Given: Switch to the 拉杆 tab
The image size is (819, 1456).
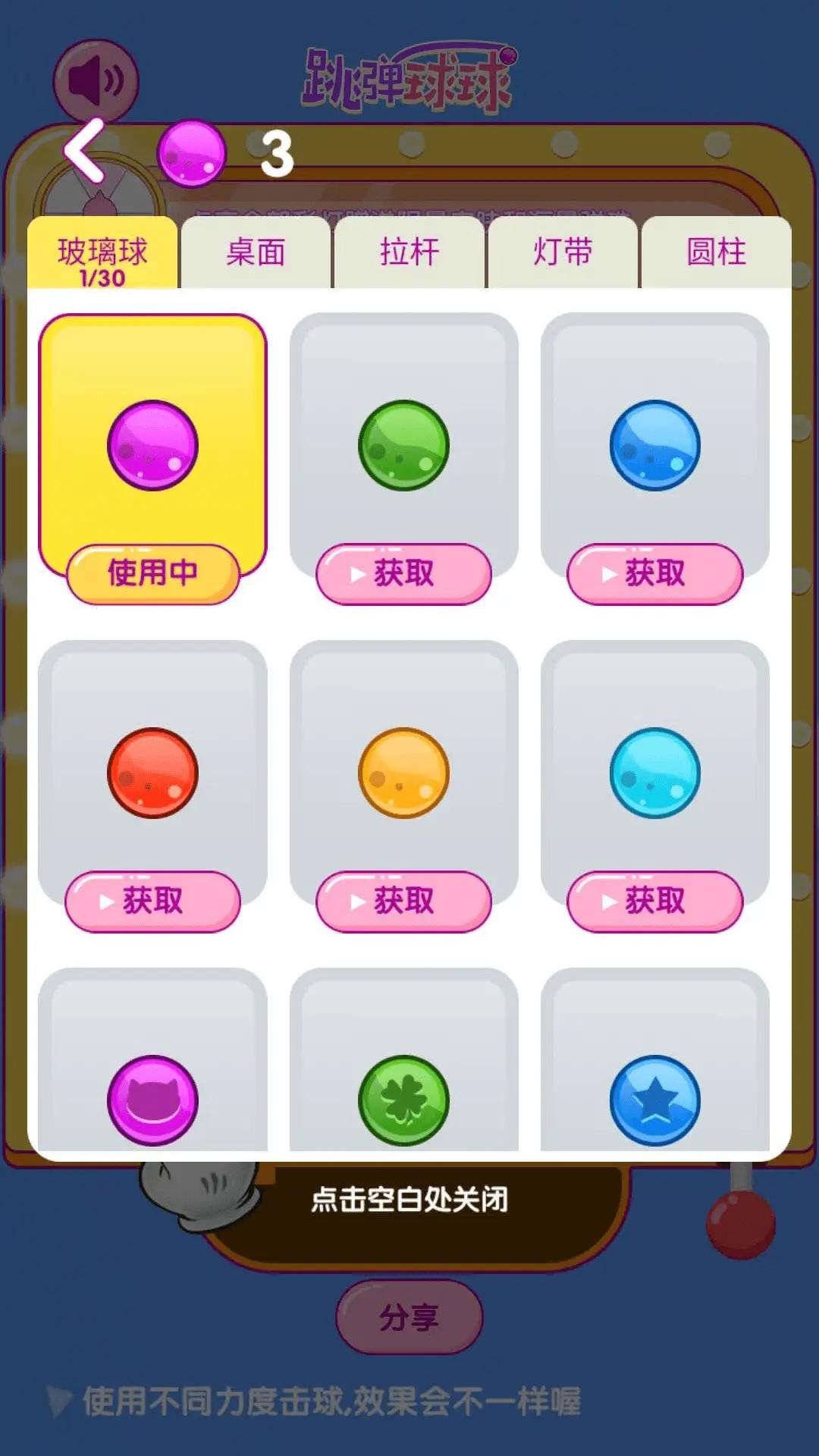Looking at the screenshot, I should 408,254.
